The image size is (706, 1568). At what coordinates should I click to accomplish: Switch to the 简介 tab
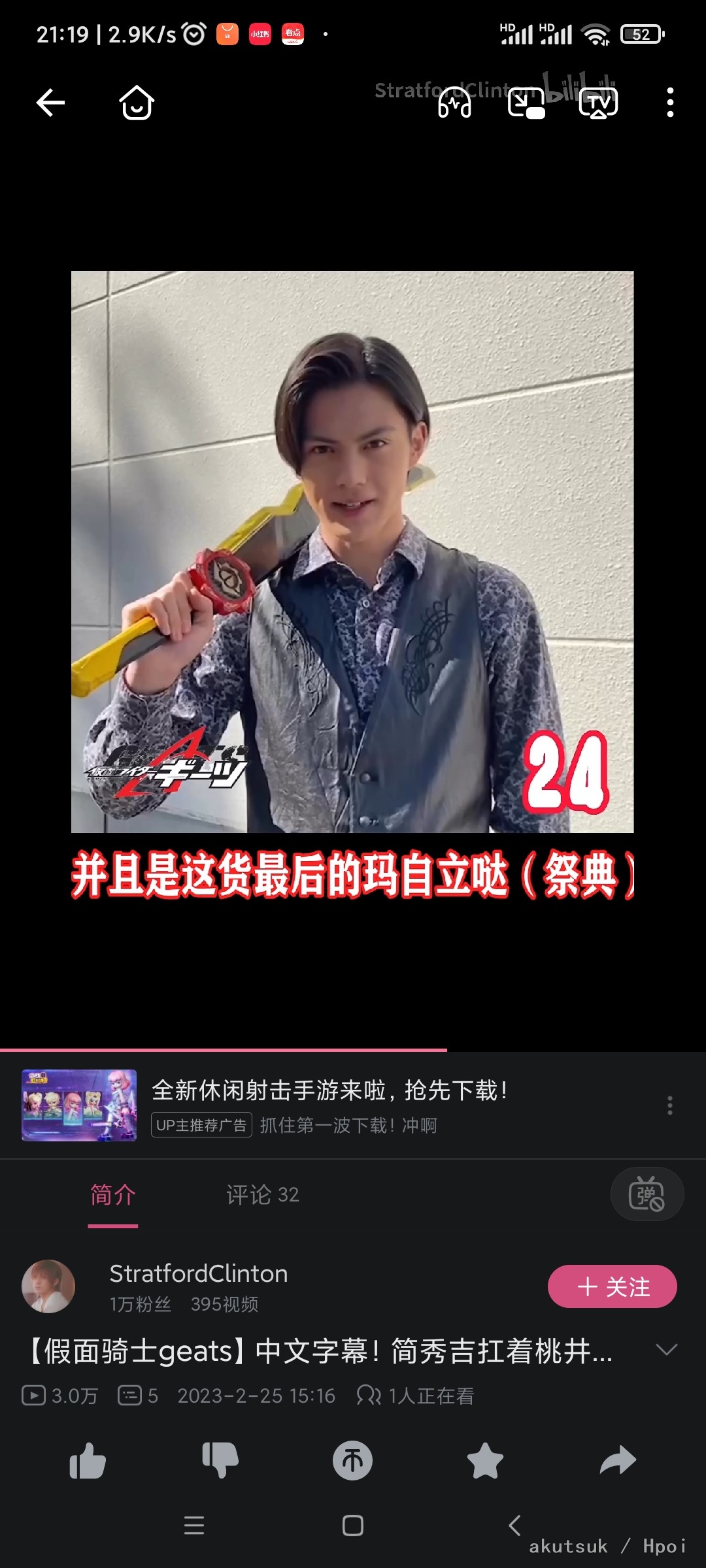tap(112, 1195)
